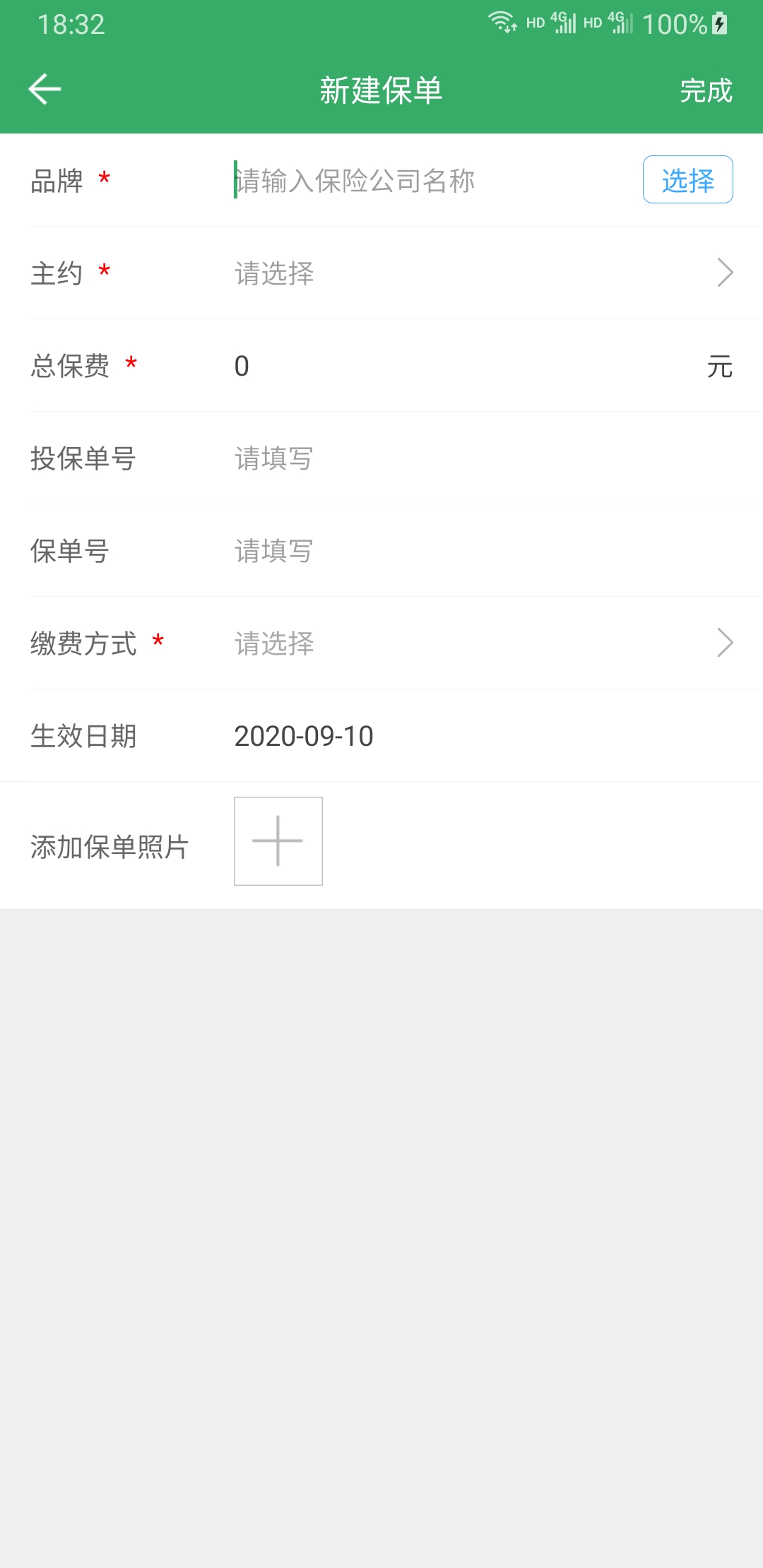Tap the 选择 button for 品牌
The width and height of the screenshot is (763, 1568).
tap(687, 180)
